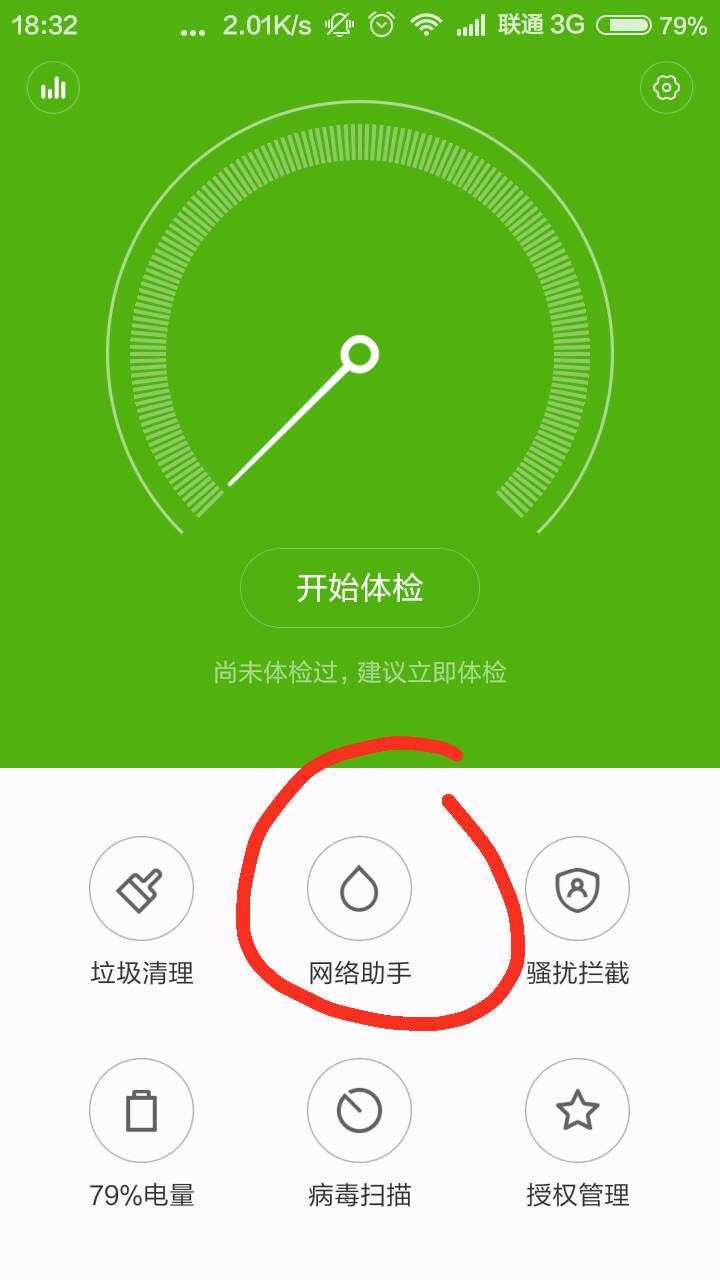Tap the water-drop icon above 网络助手
This screenshot has height=1280, width=720.
(360, 889)
